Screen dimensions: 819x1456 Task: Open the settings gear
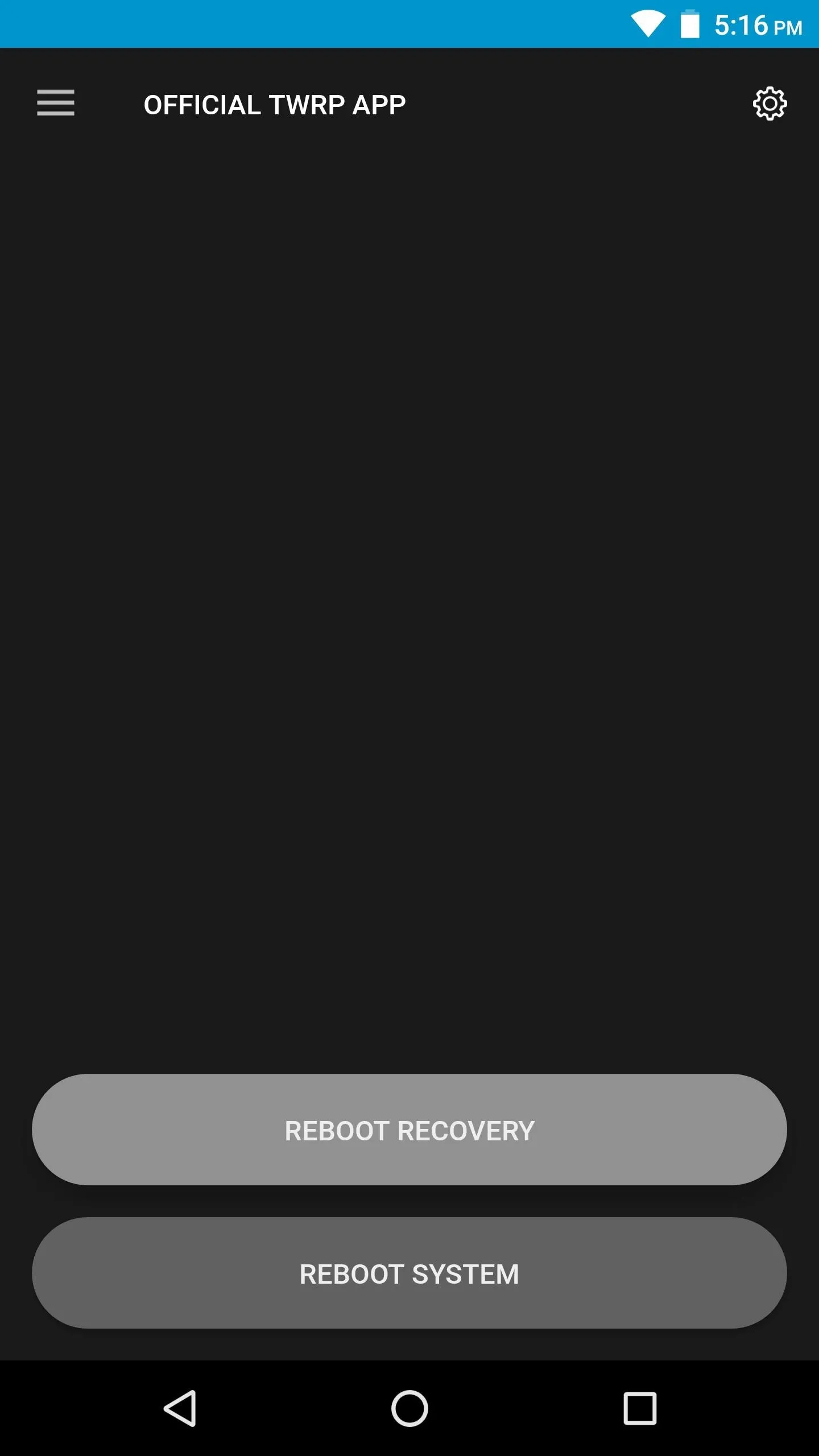tap(770, 104)
